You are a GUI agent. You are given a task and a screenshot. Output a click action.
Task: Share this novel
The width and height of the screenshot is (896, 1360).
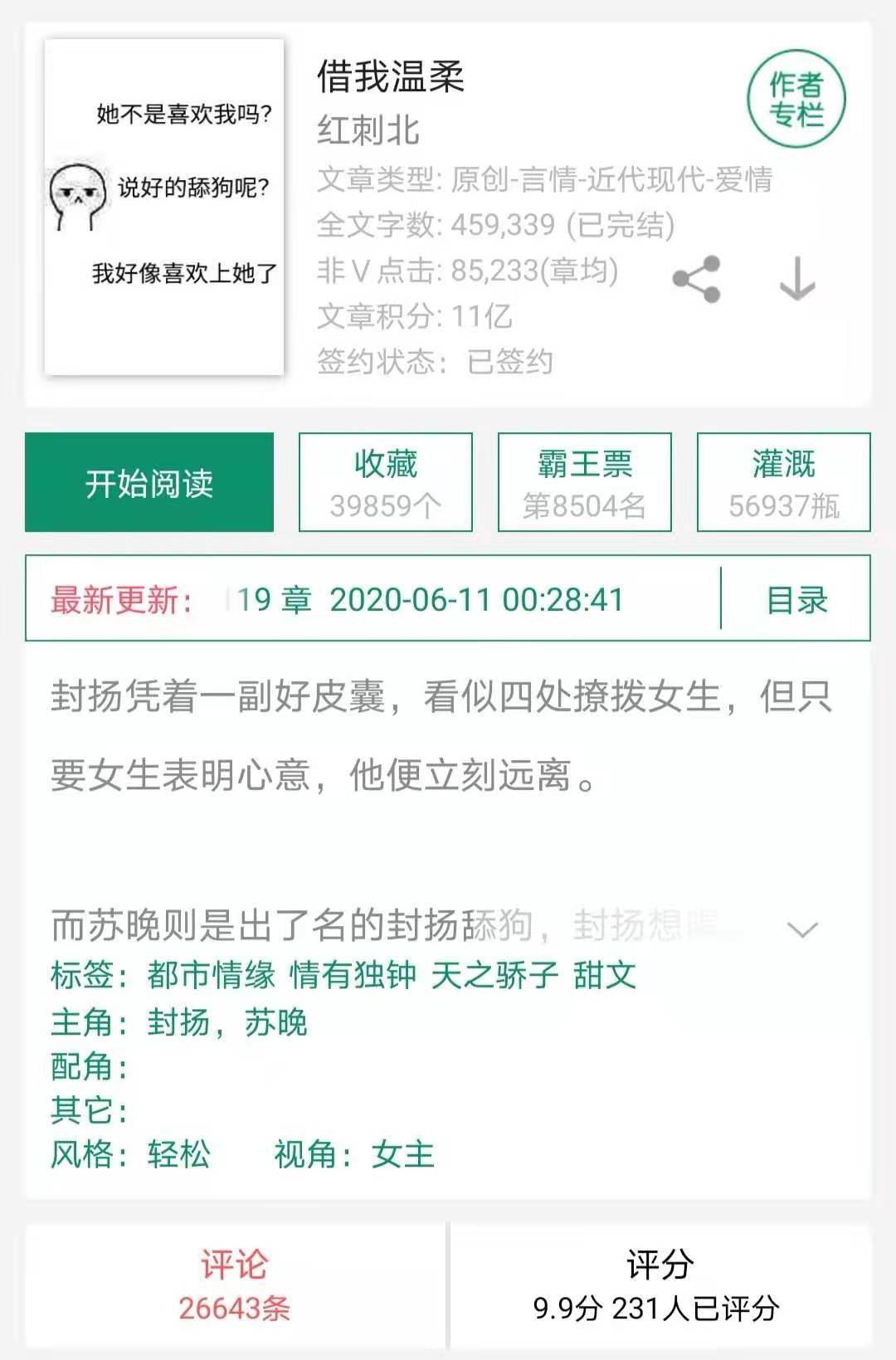(696, 279)
